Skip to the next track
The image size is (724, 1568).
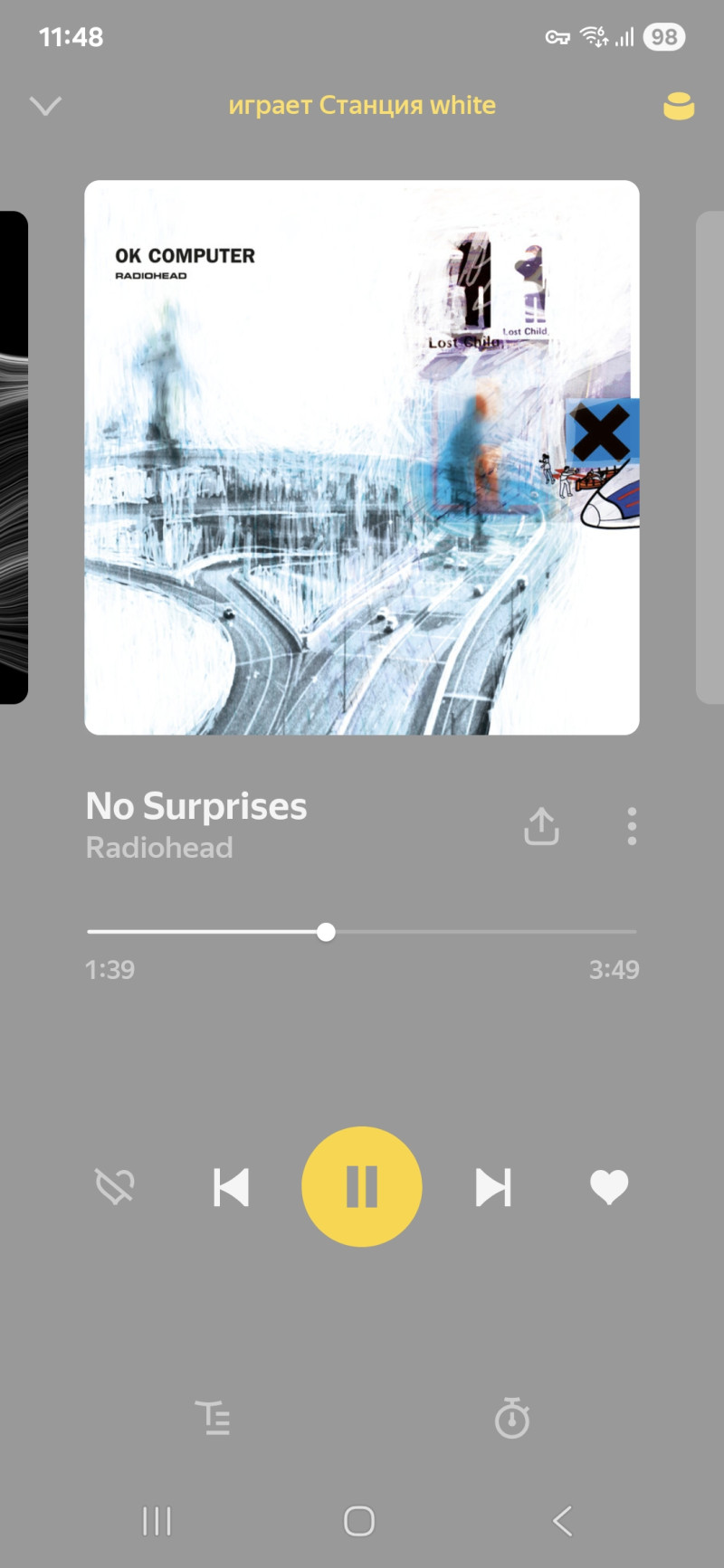pyautogui.click(x=493, y=1187)
